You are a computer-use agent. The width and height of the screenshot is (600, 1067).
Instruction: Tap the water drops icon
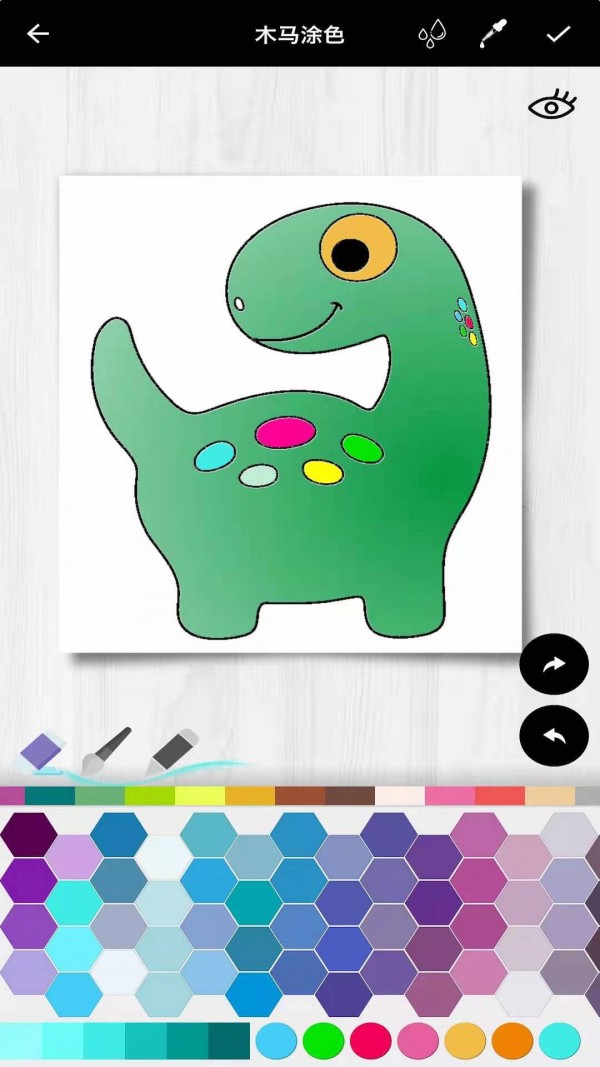pos(430,35)
